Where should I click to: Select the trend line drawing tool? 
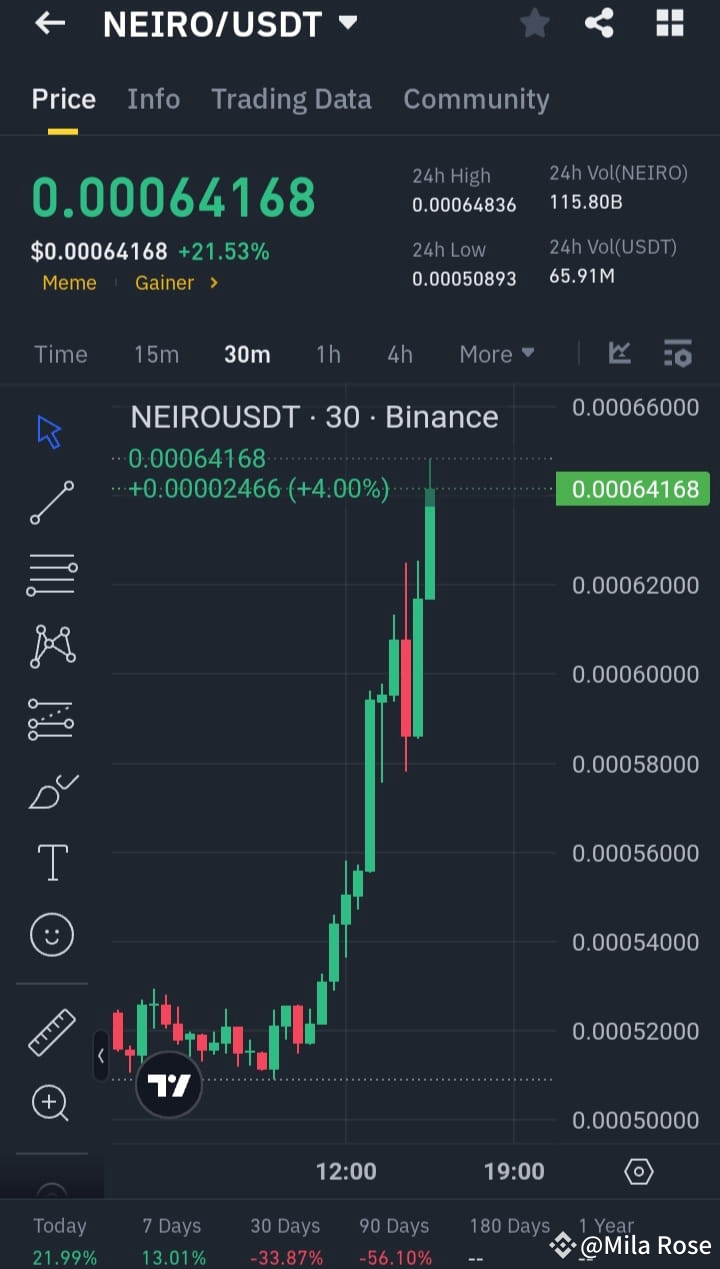pos(51,503)
